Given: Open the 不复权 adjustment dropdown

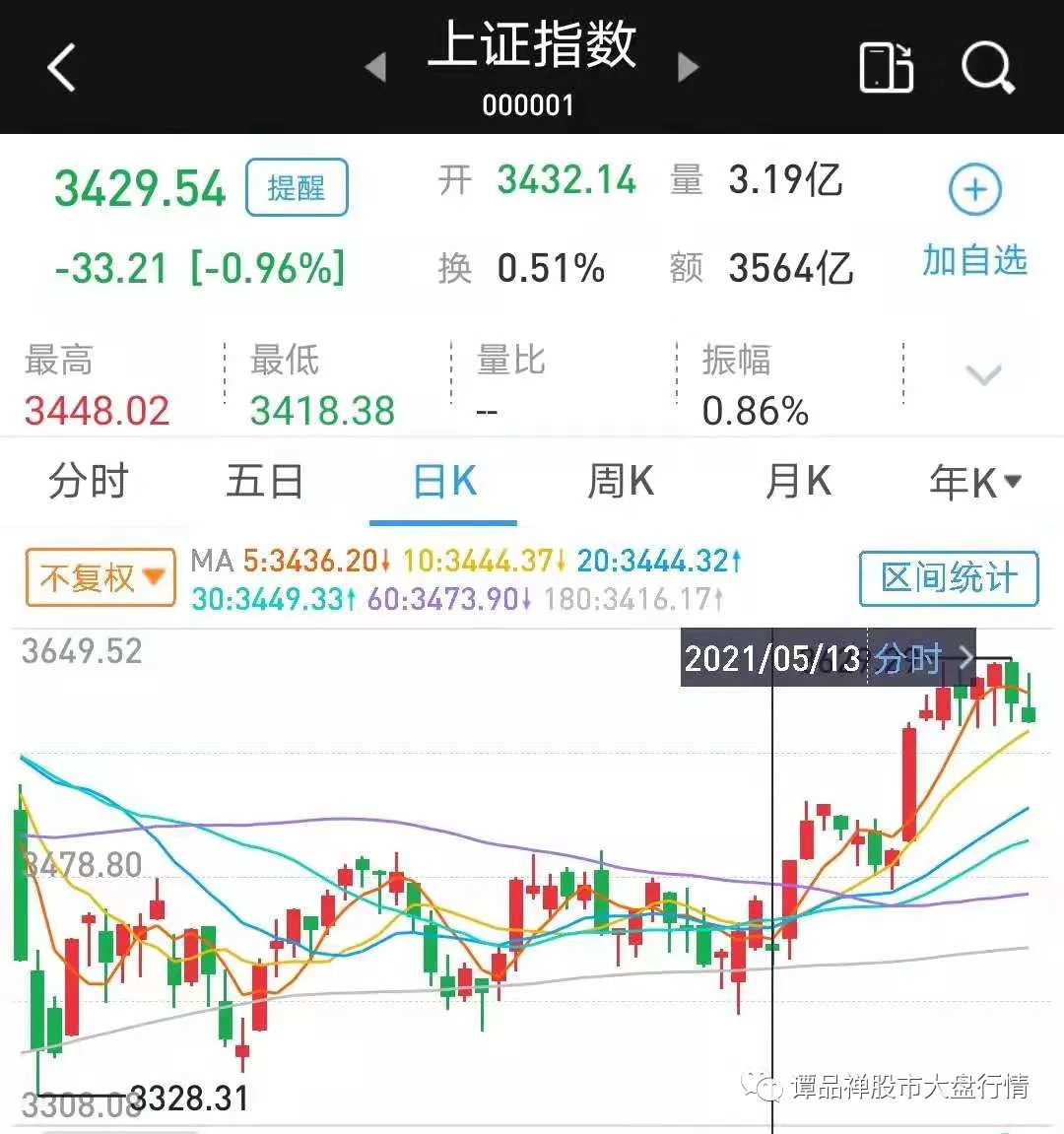Looking at the screenshot, I should coord(100,577).
